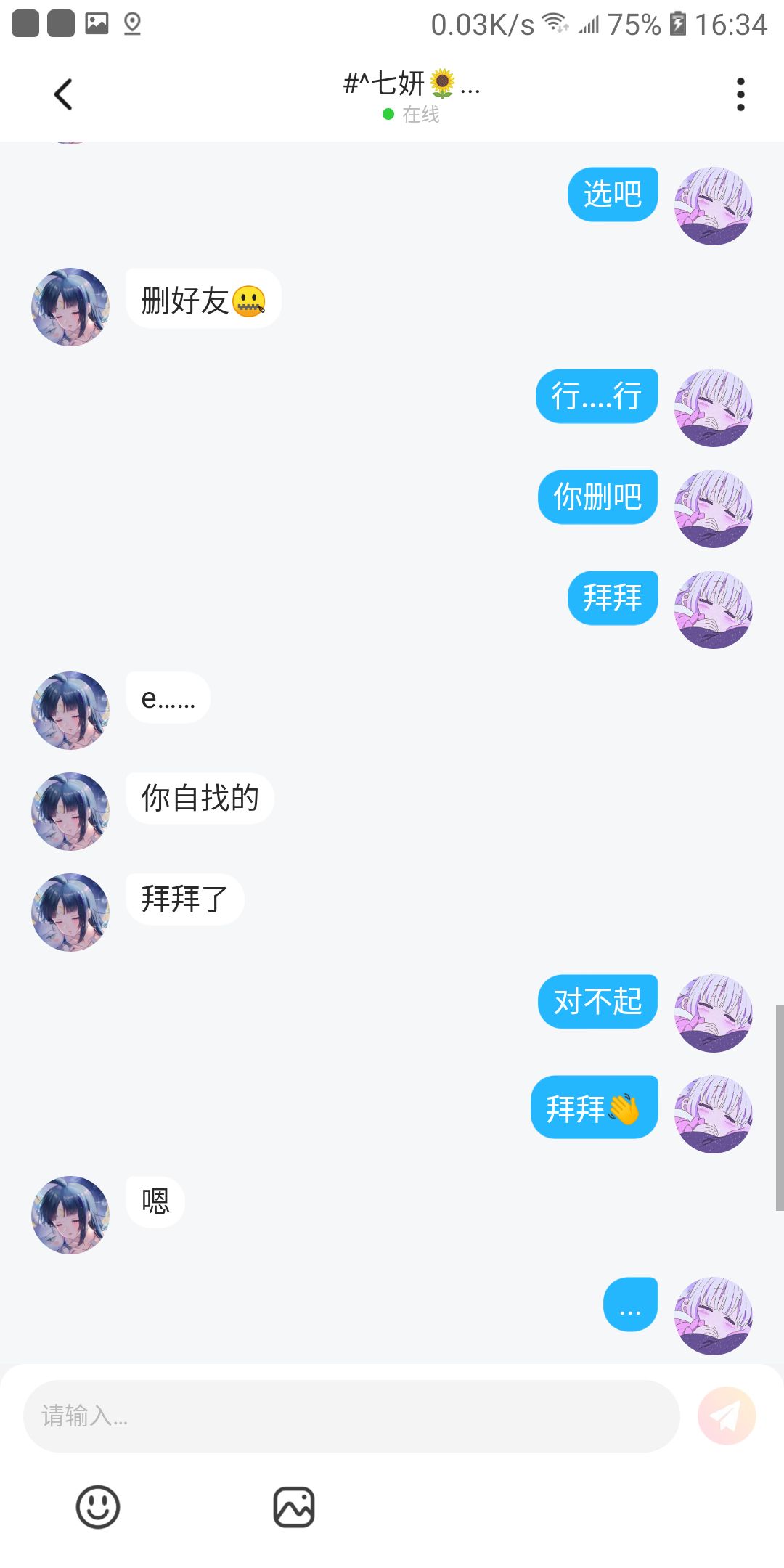The height and width of the screenshot is (1568, 784).
Task: Open the emoji picker smiley icon
Action: 98,1507
